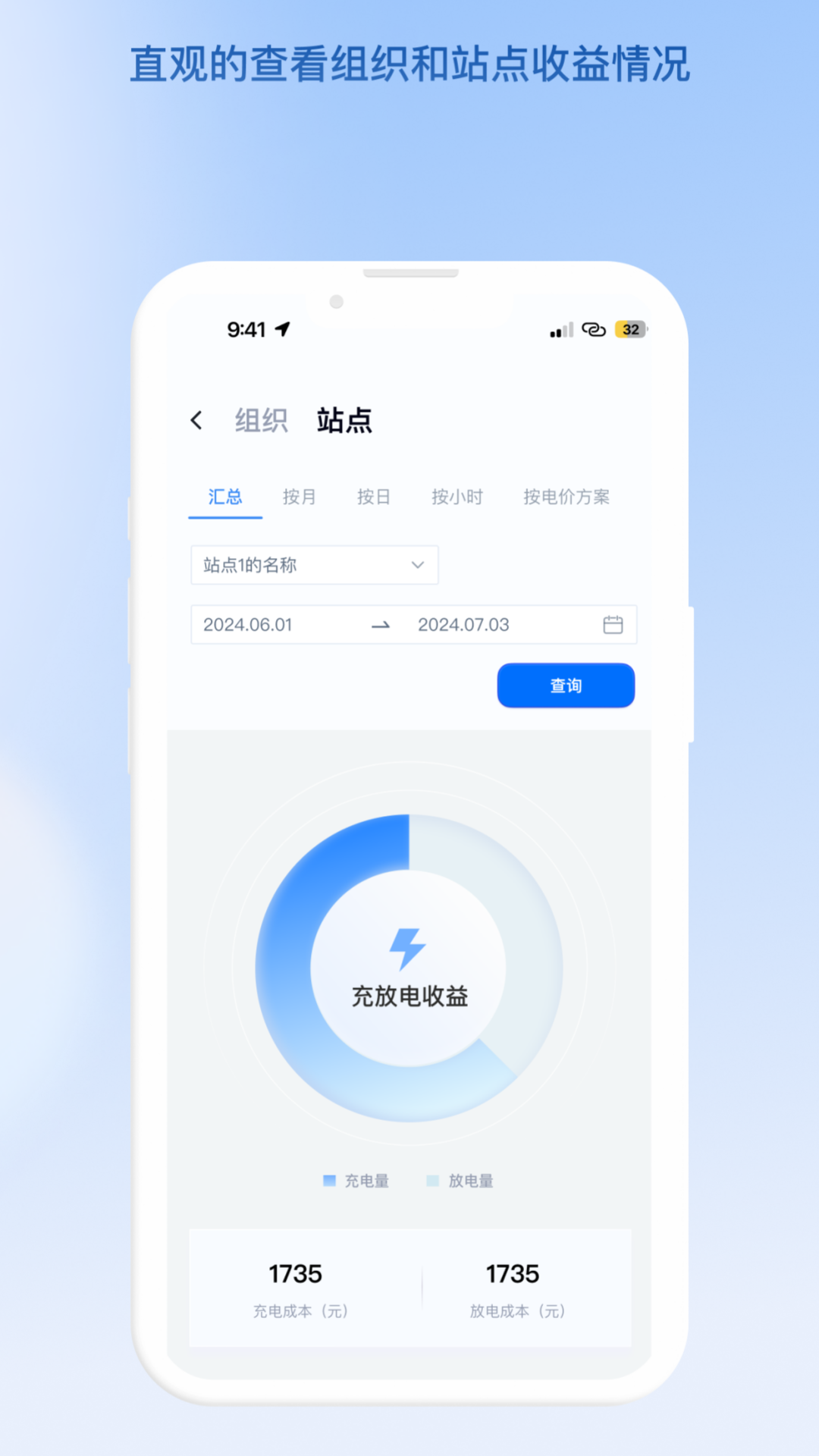The image size is (819, 1456).
Task: Tap the chevron on the station selector
Action: 416,565
